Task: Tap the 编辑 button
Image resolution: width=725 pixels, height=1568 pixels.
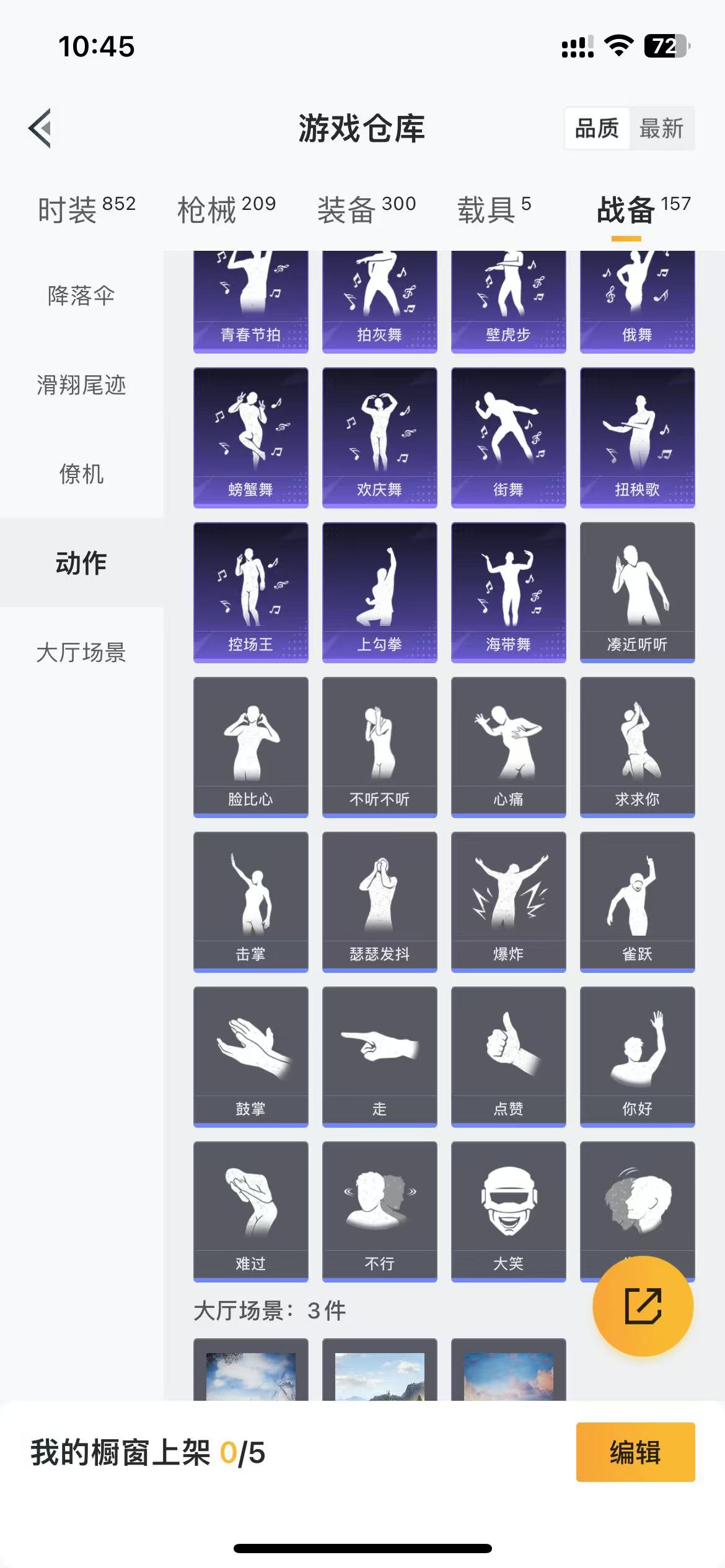Action: click(635, 1452)
